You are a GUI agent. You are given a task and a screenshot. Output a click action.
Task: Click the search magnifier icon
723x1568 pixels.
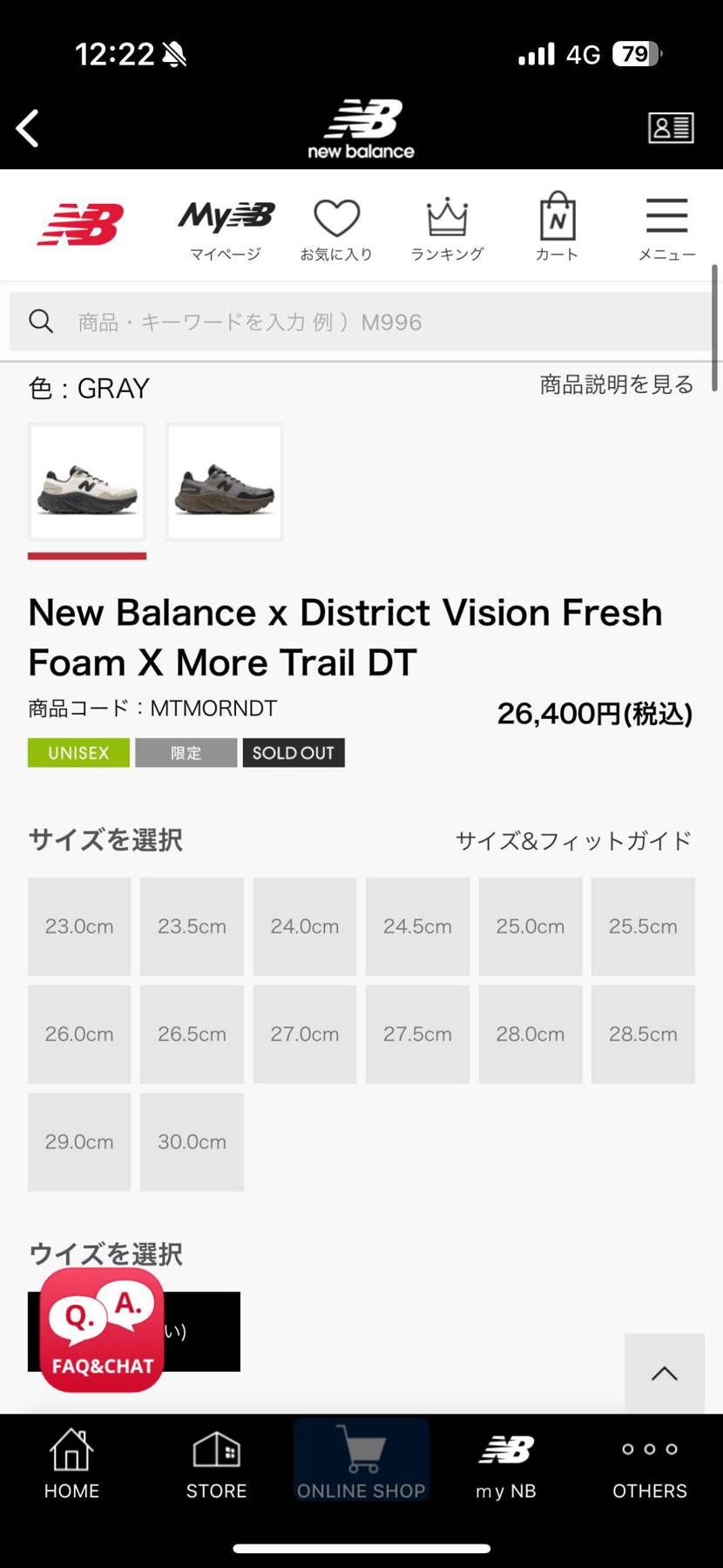tap(41, 321)
